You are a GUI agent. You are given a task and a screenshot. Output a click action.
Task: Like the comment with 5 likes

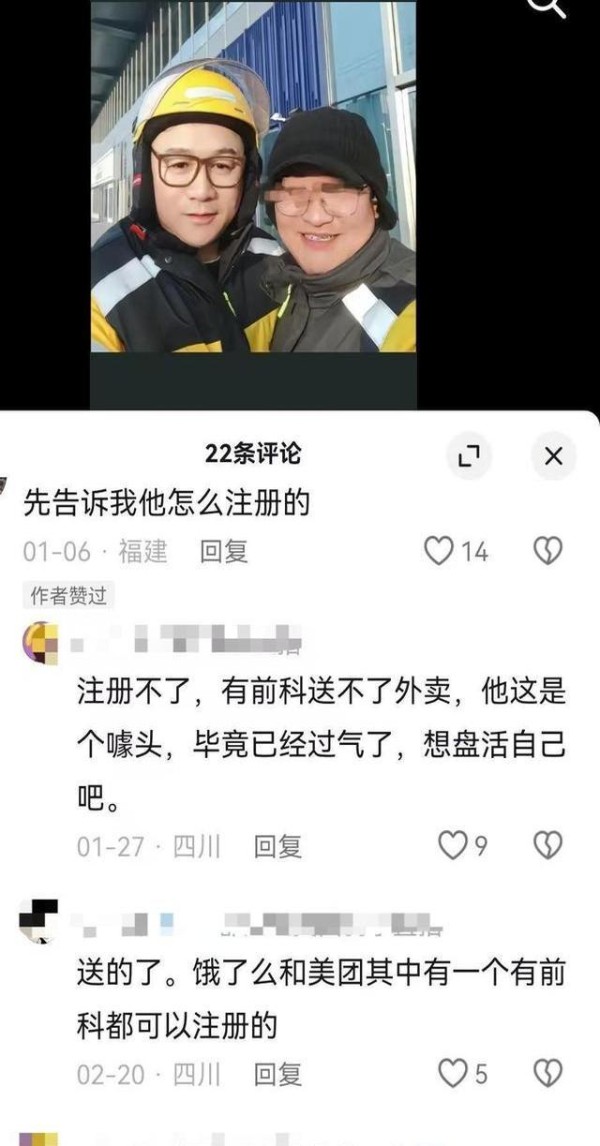(x=453, y=1074)
